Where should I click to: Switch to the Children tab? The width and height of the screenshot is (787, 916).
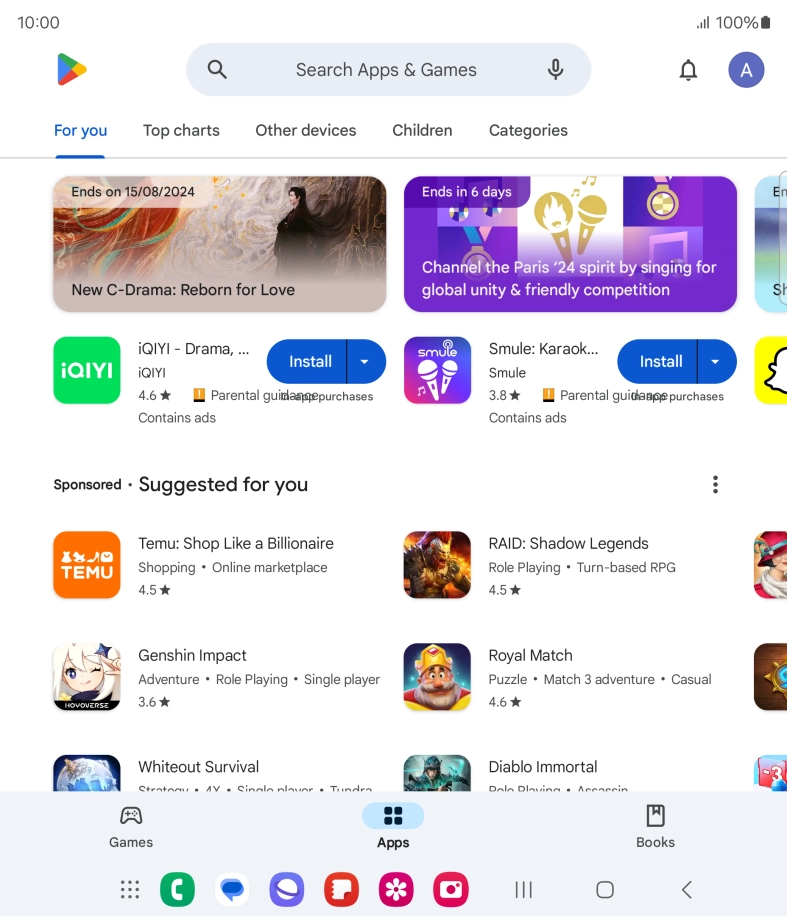[x=422, y=130]
